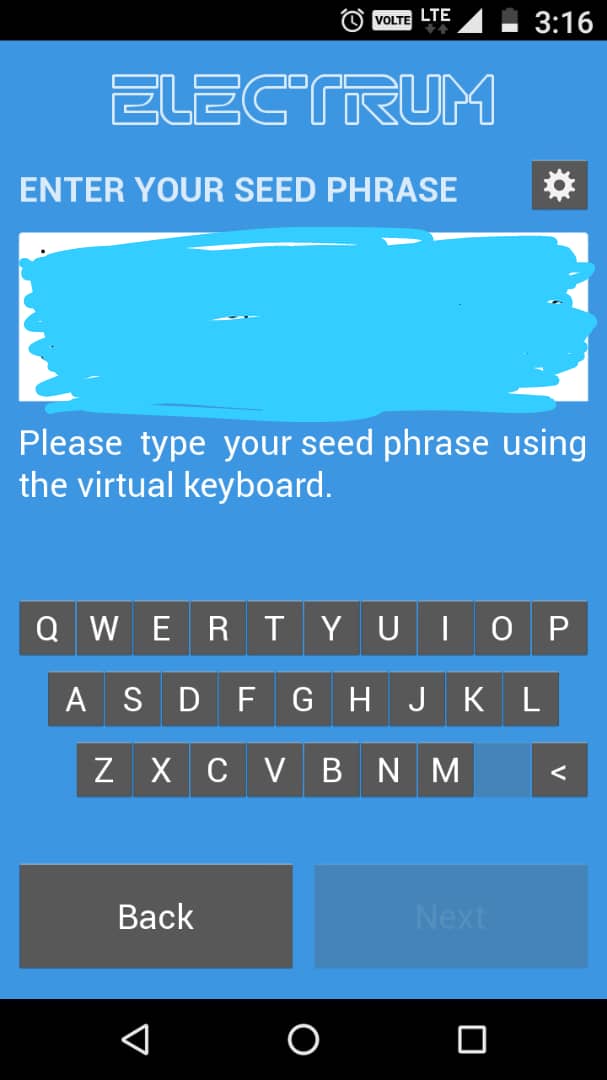Enter the letter O
Viewport: 607px width, 1080px height.
502,629
